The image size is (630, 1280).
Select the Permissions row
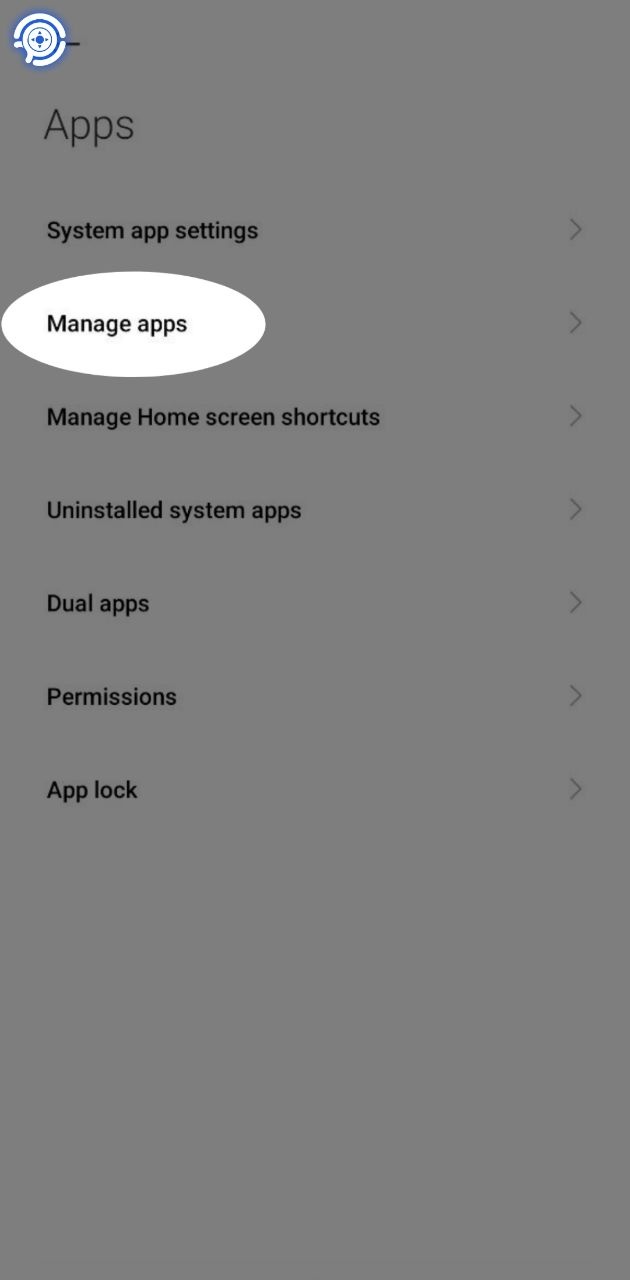click(112, 697)
